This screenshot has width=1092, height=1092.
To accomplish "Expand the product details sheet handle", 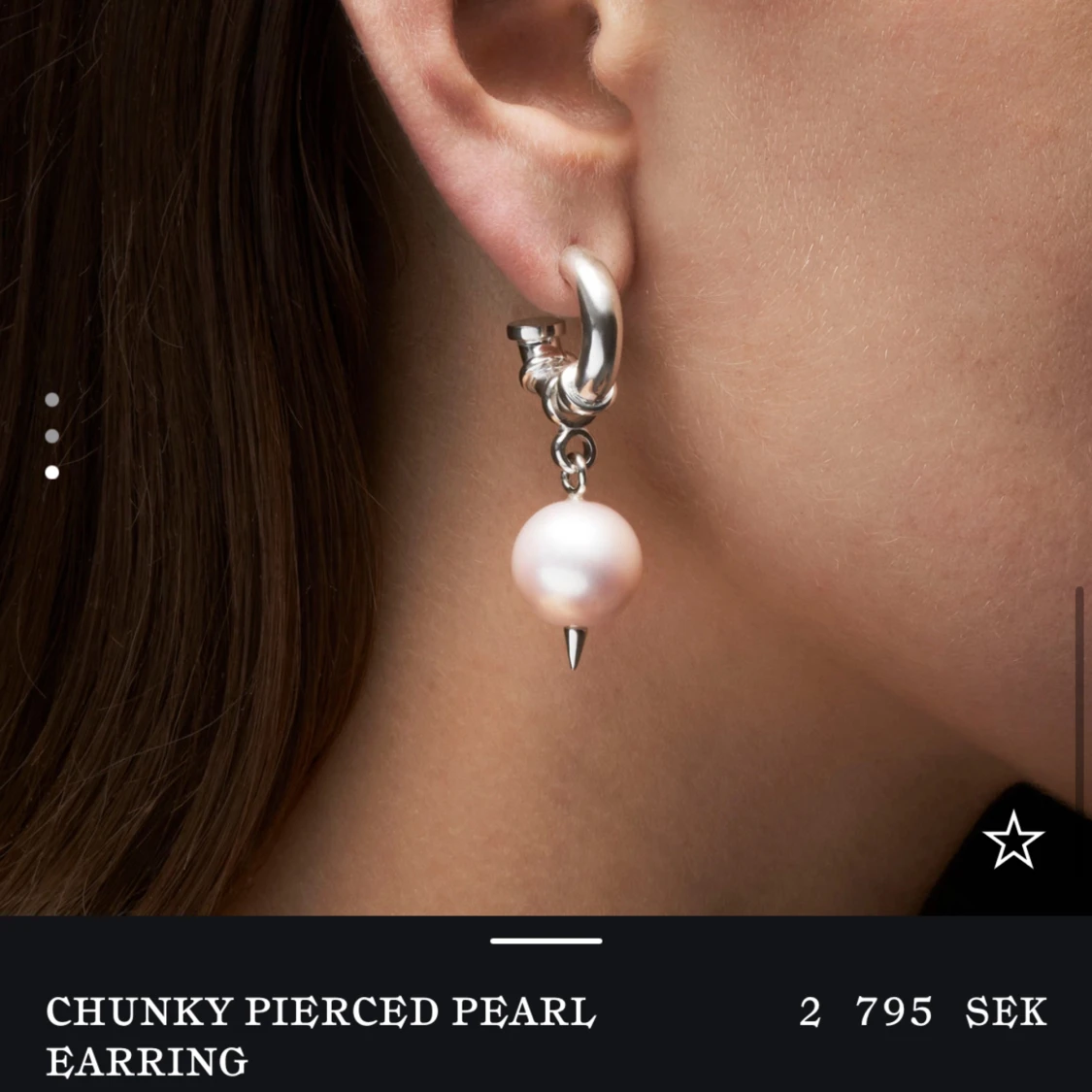I will 546,941.
